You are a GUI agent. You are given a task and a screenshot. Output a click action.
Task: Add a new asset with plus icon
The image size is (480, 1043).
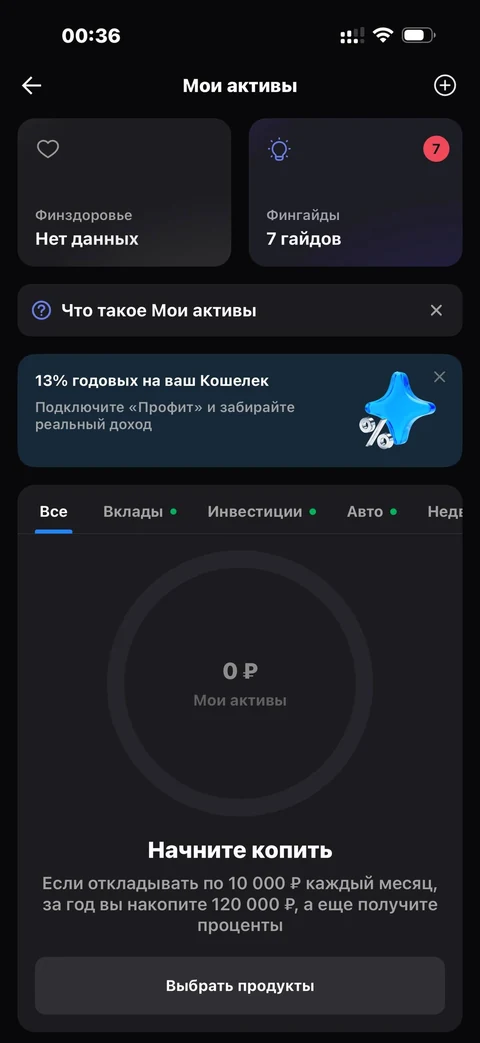(445, 86)
